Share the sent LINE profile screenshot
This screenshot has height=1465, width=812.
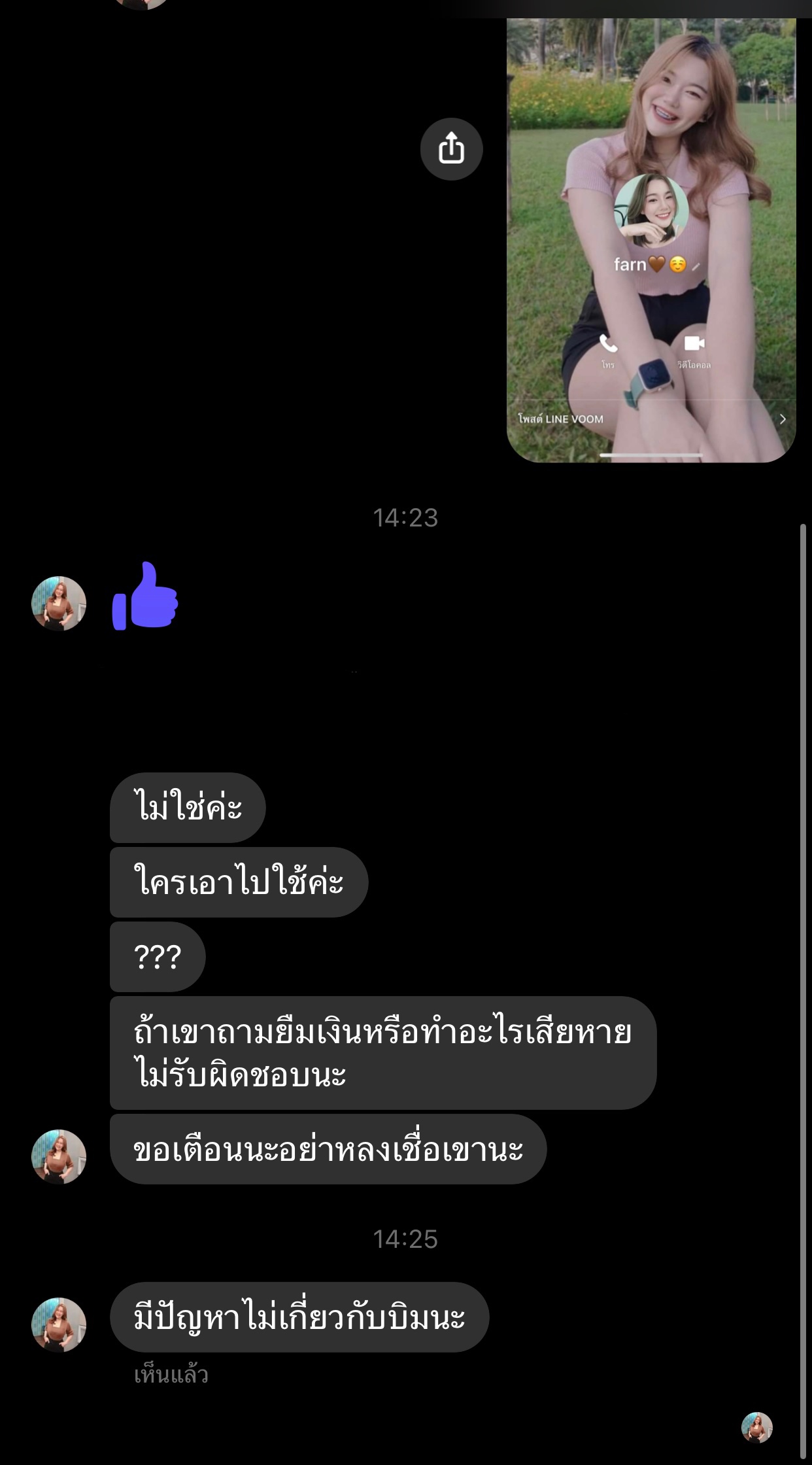[451, 148]
